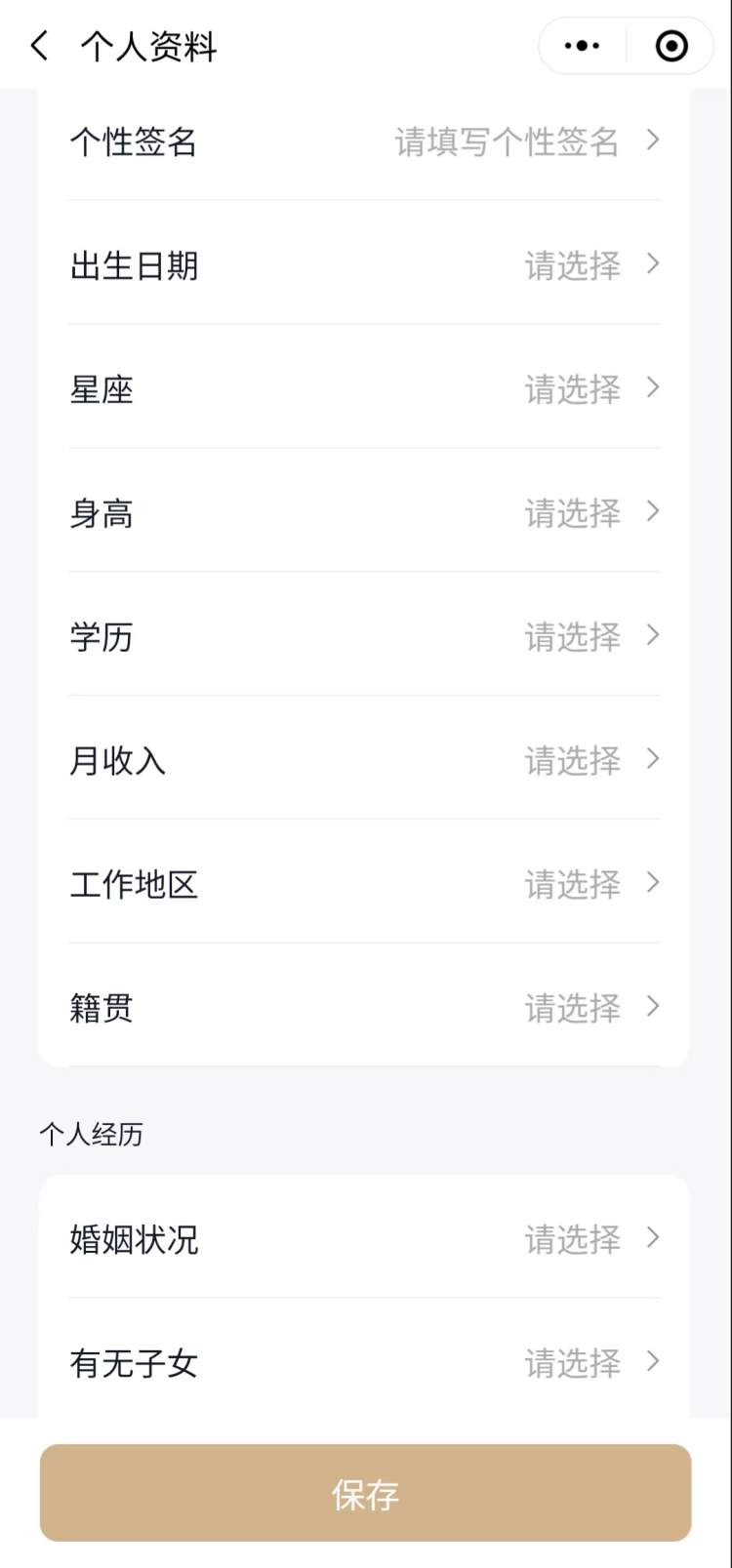Open the mini program more options menu

coord(583,46)
